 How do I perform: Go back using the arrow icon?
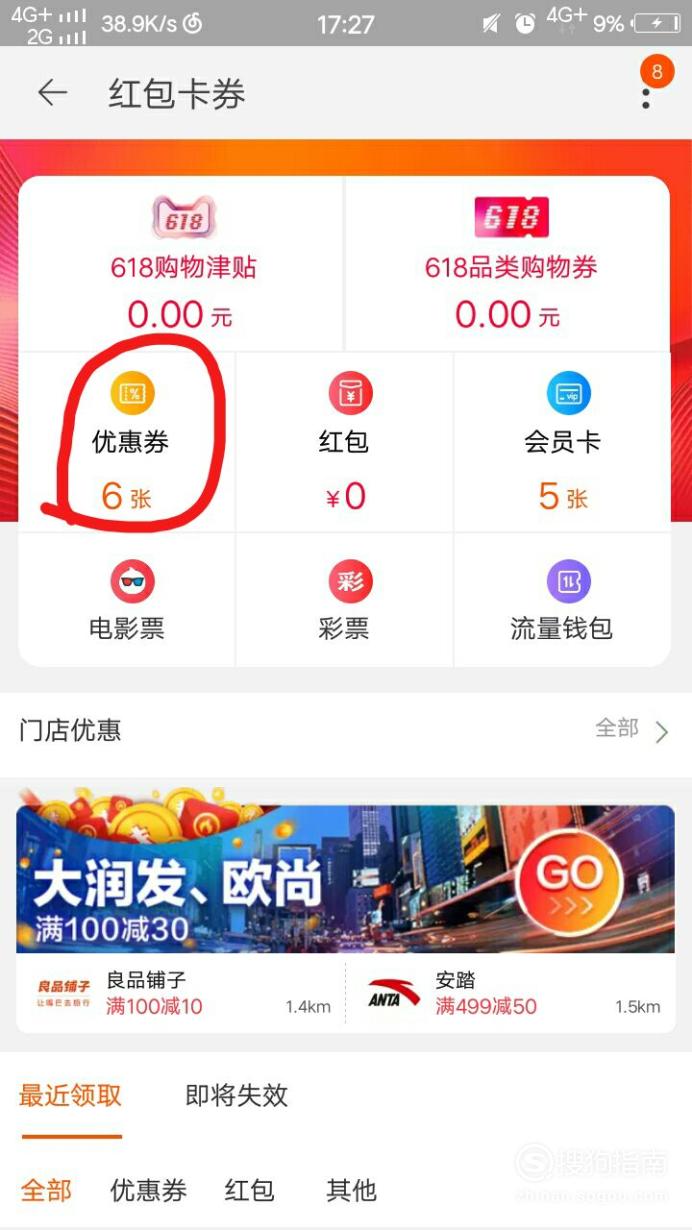(52, 93)
